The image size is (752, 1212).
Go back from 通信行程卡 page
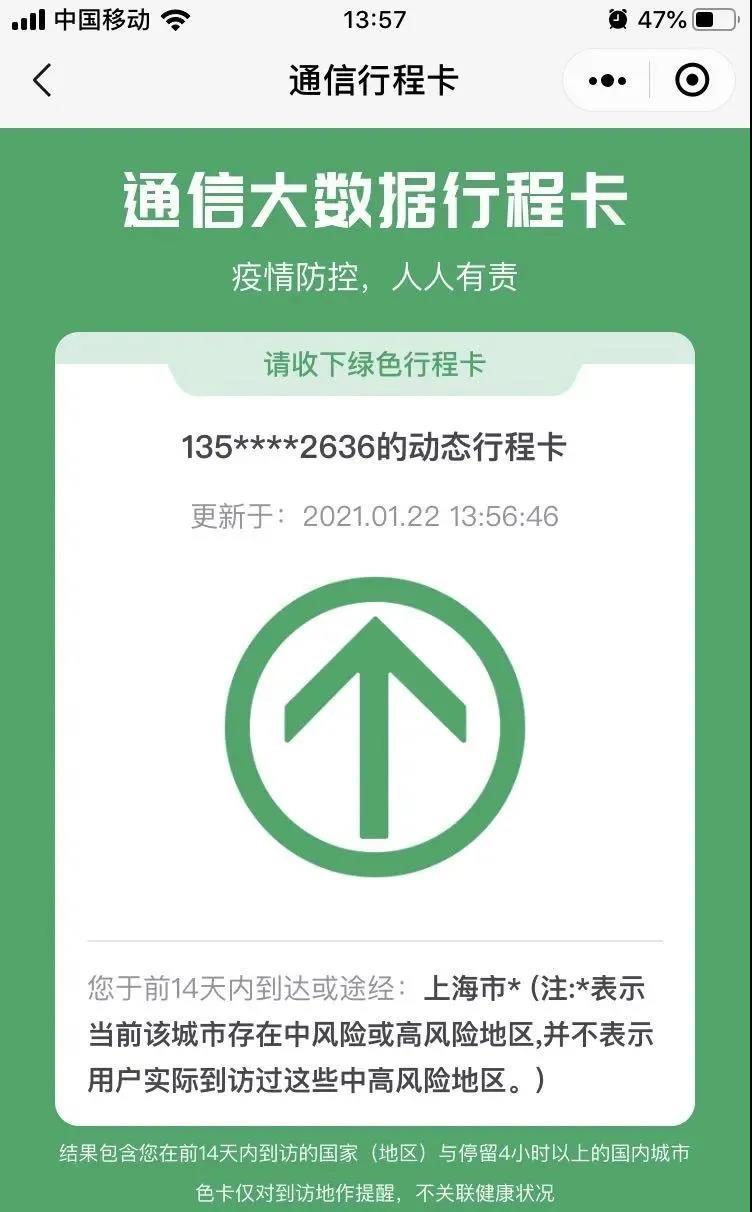coord(42,80)
